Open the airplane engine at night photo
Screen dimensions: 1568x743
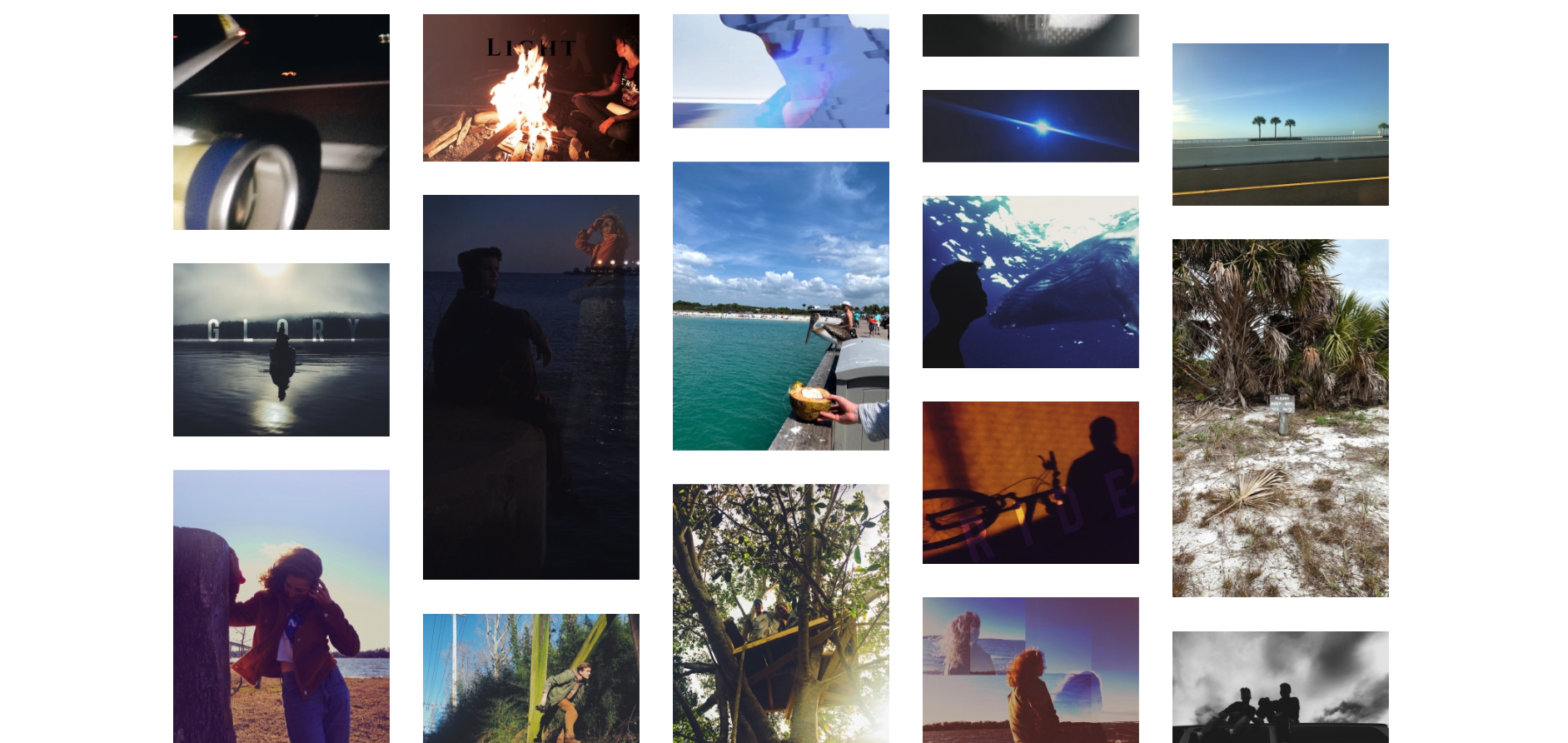click(281, 122)
